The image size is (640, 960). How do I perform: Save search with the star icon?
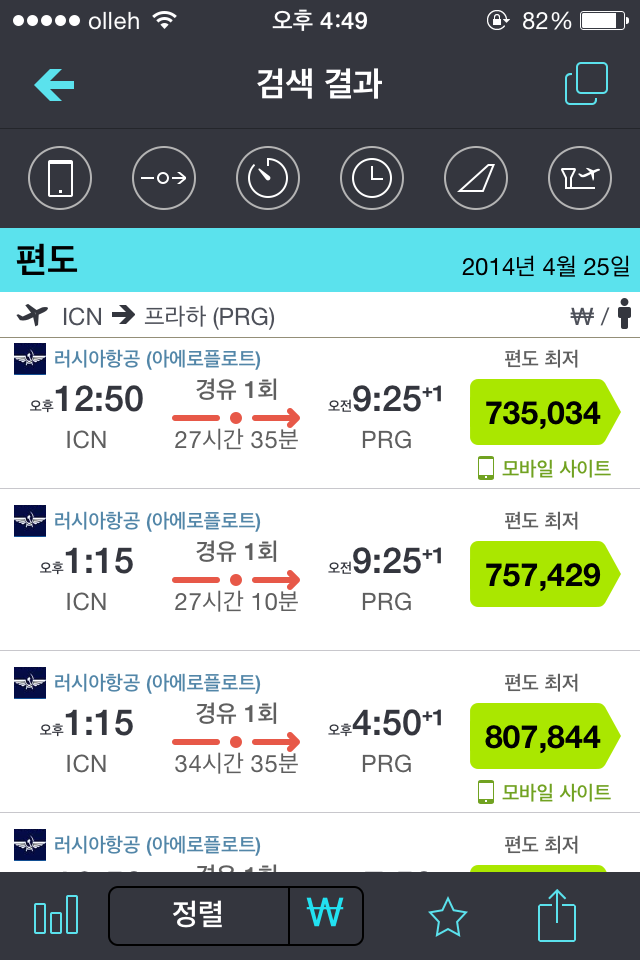pos(447,916)
